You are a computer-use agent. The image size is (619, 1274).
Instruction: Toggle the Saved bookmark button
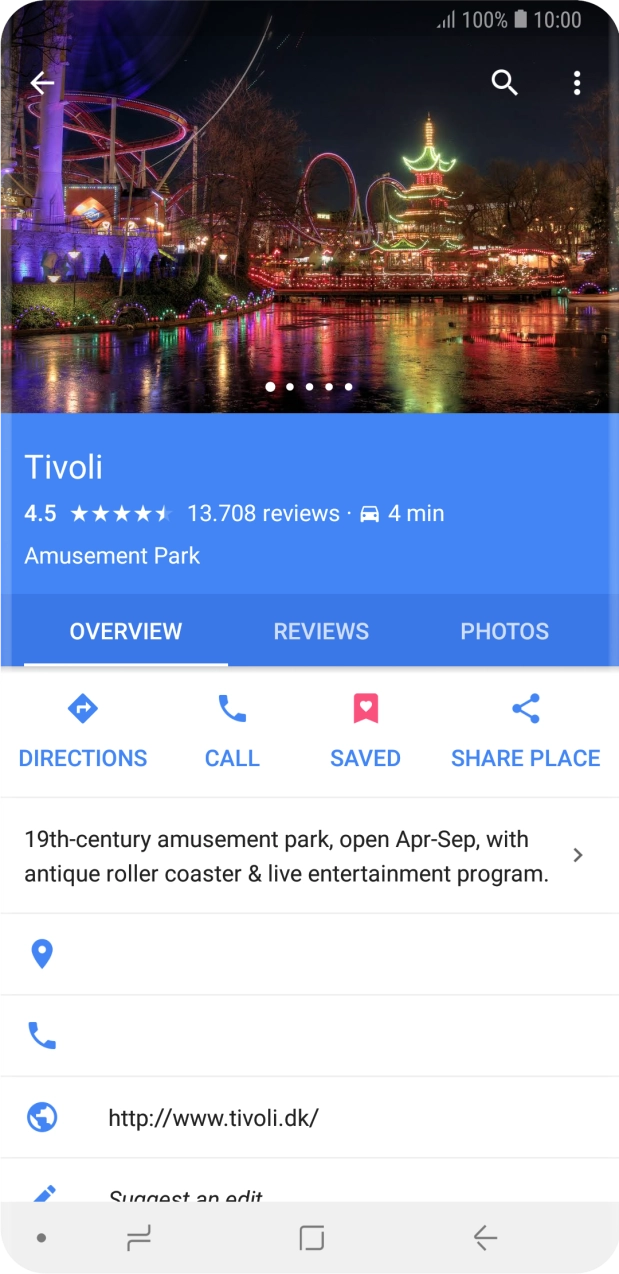[x=365, y=731]
